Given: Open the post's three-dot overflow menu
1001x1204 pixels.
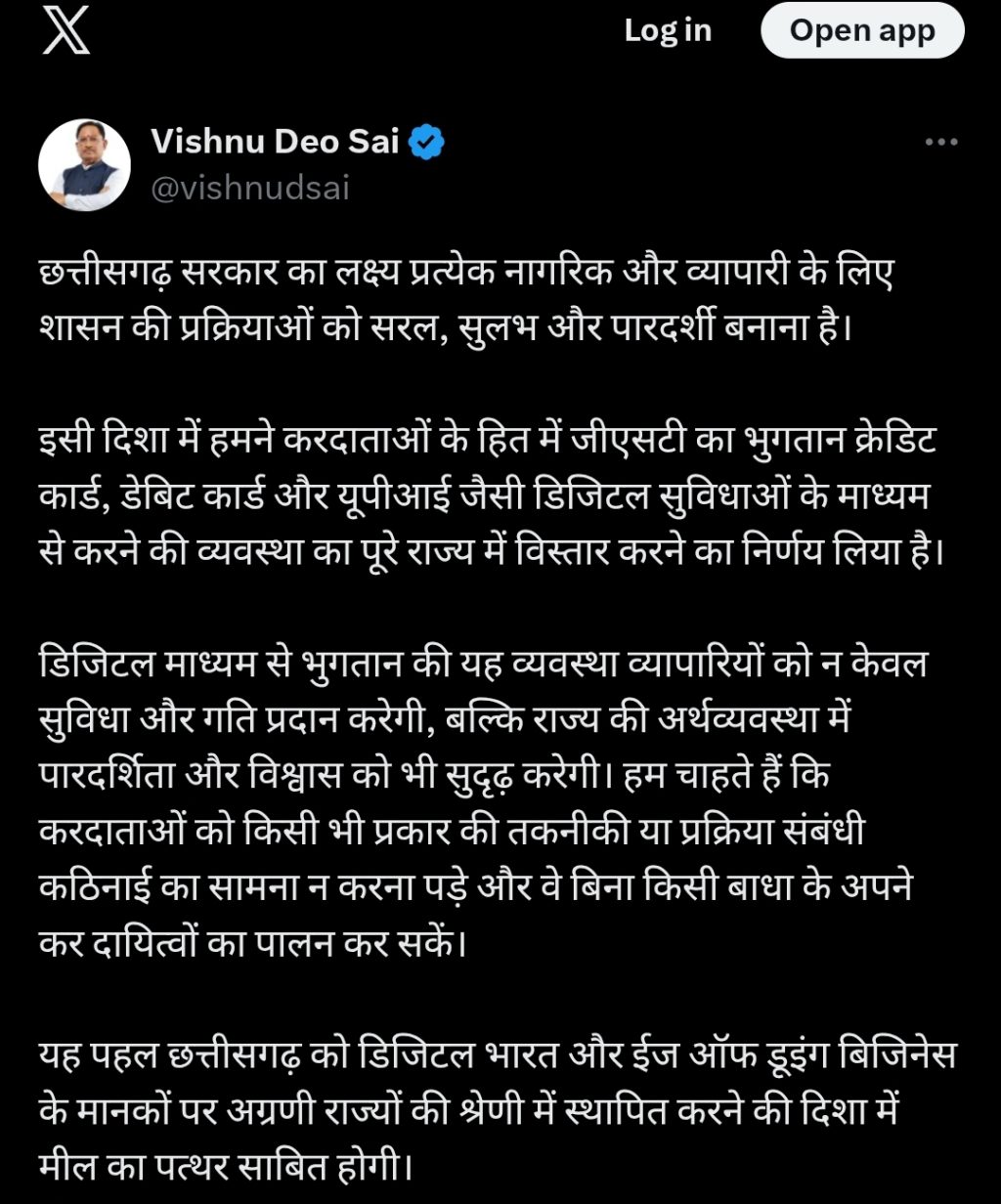Looking at the screenshot, I should [941, 143].
